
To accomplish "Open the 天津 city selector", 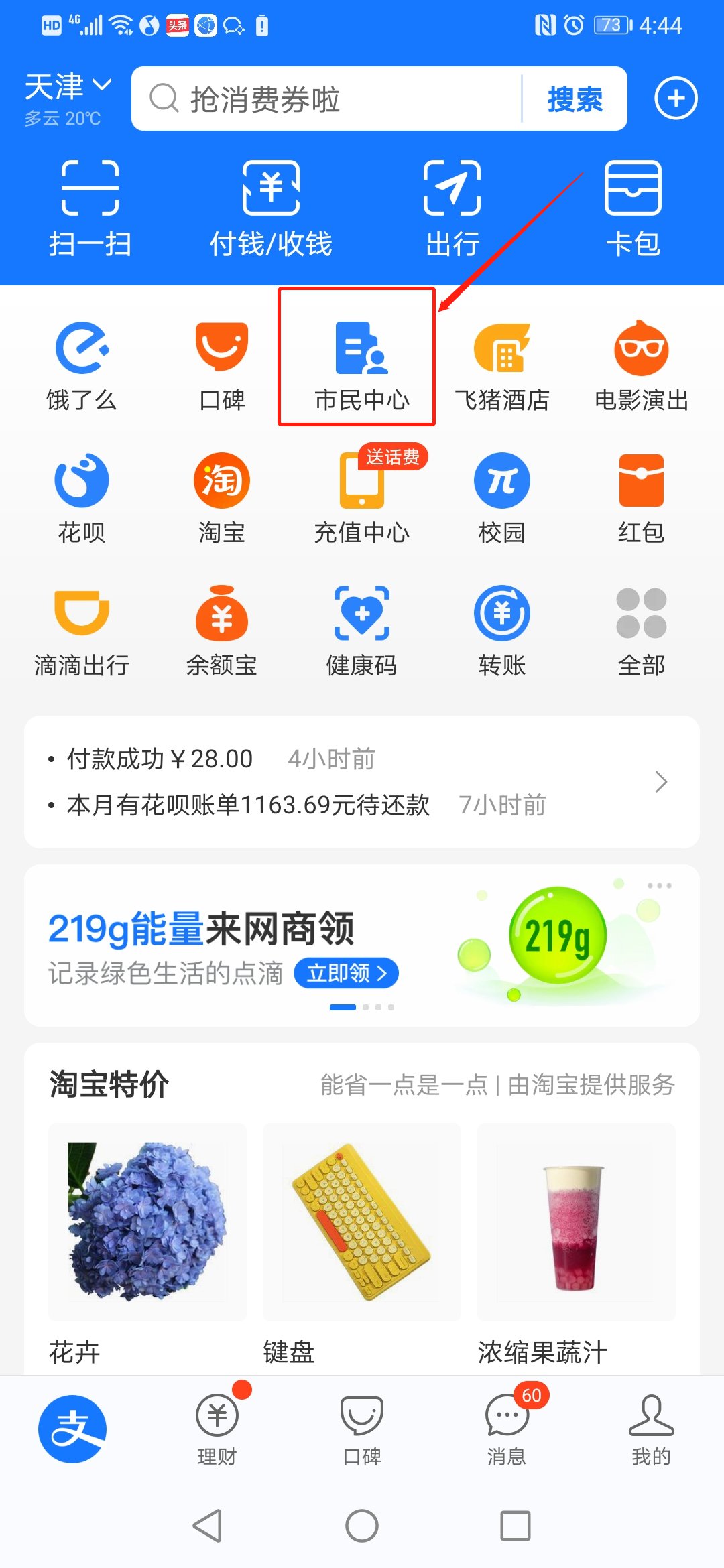I will coord(67,87).
